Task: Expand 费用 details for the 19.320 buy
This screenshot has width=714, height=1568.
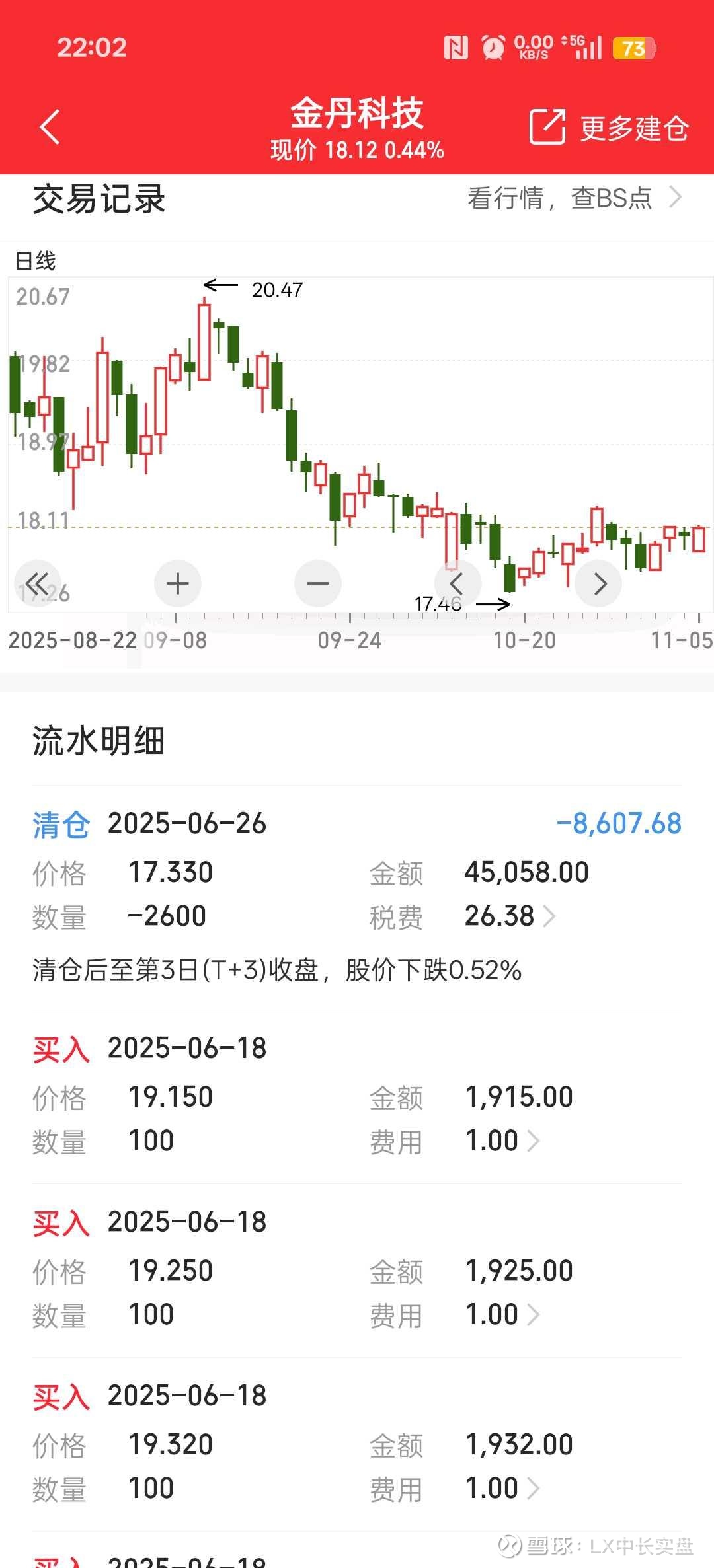Action: point(504,1489)
